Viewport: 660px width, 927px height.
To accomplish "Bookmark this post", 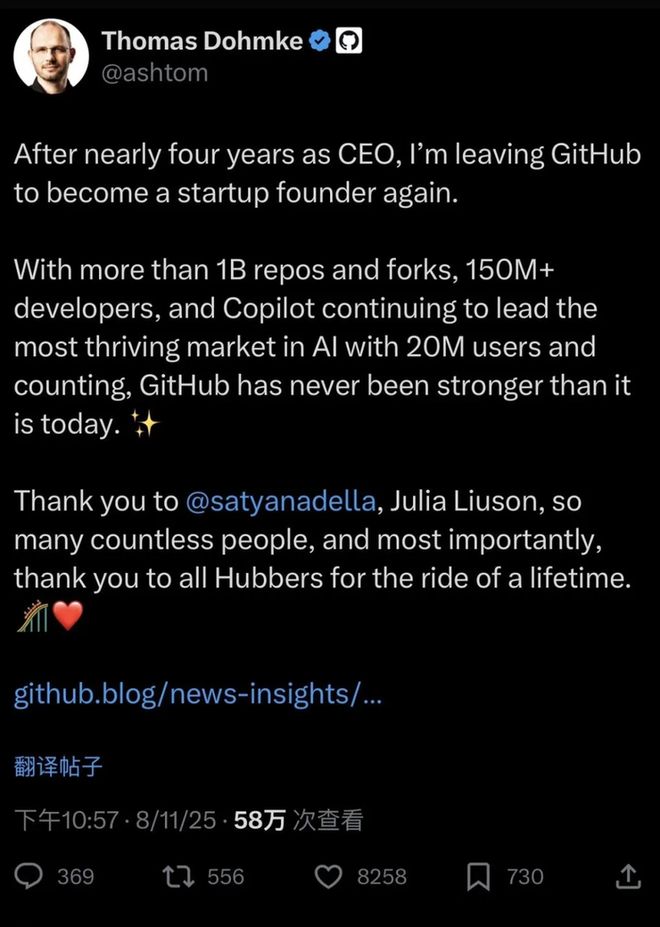I will (478, 876).
